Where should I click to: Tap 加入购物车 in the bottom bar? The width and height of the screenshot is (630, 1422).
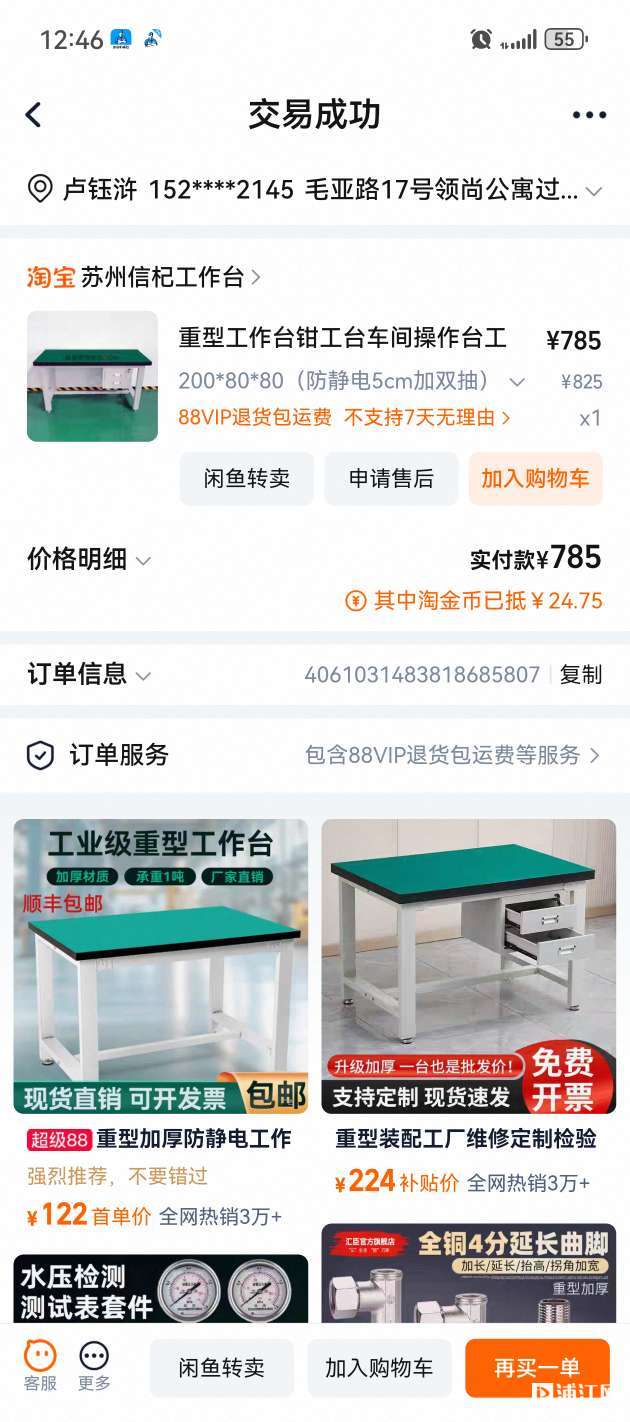click(x=379, y=1368)
